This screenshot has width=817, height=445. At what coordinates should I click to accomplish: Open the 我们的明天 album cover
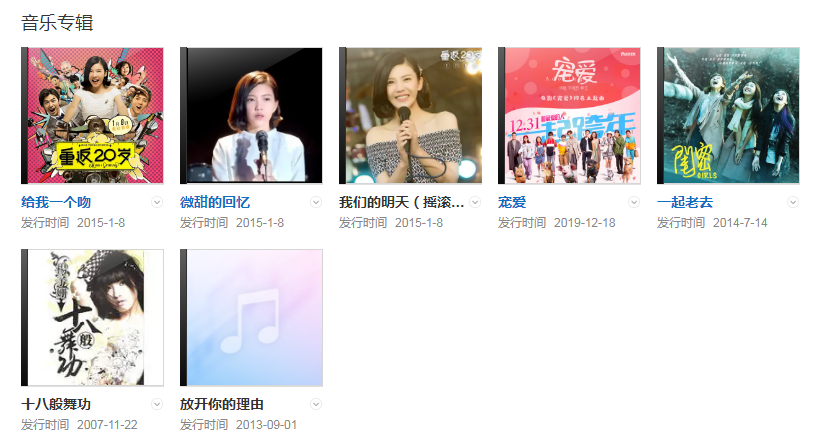click(412, 116)
